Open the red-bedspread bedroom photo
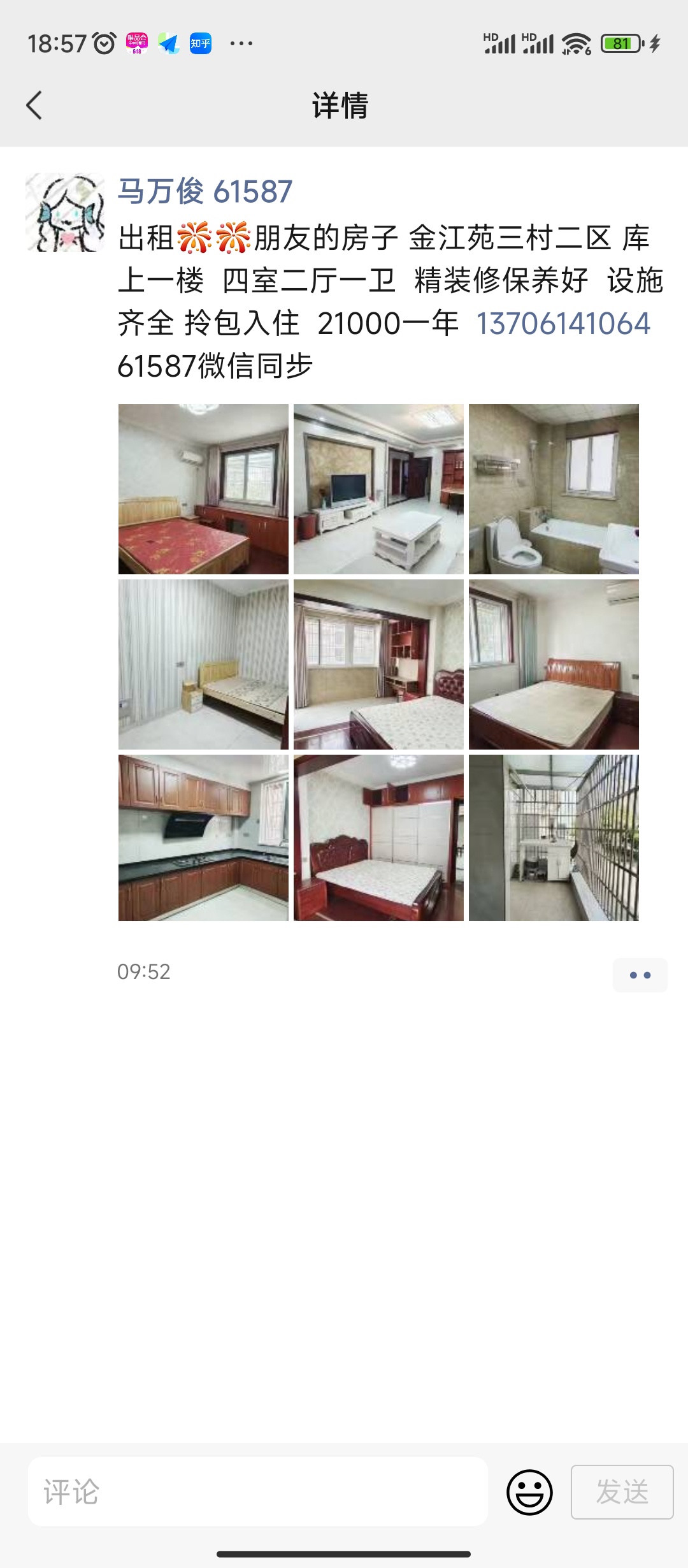This screenshot has height=1568, width=688. click(203, 489)
